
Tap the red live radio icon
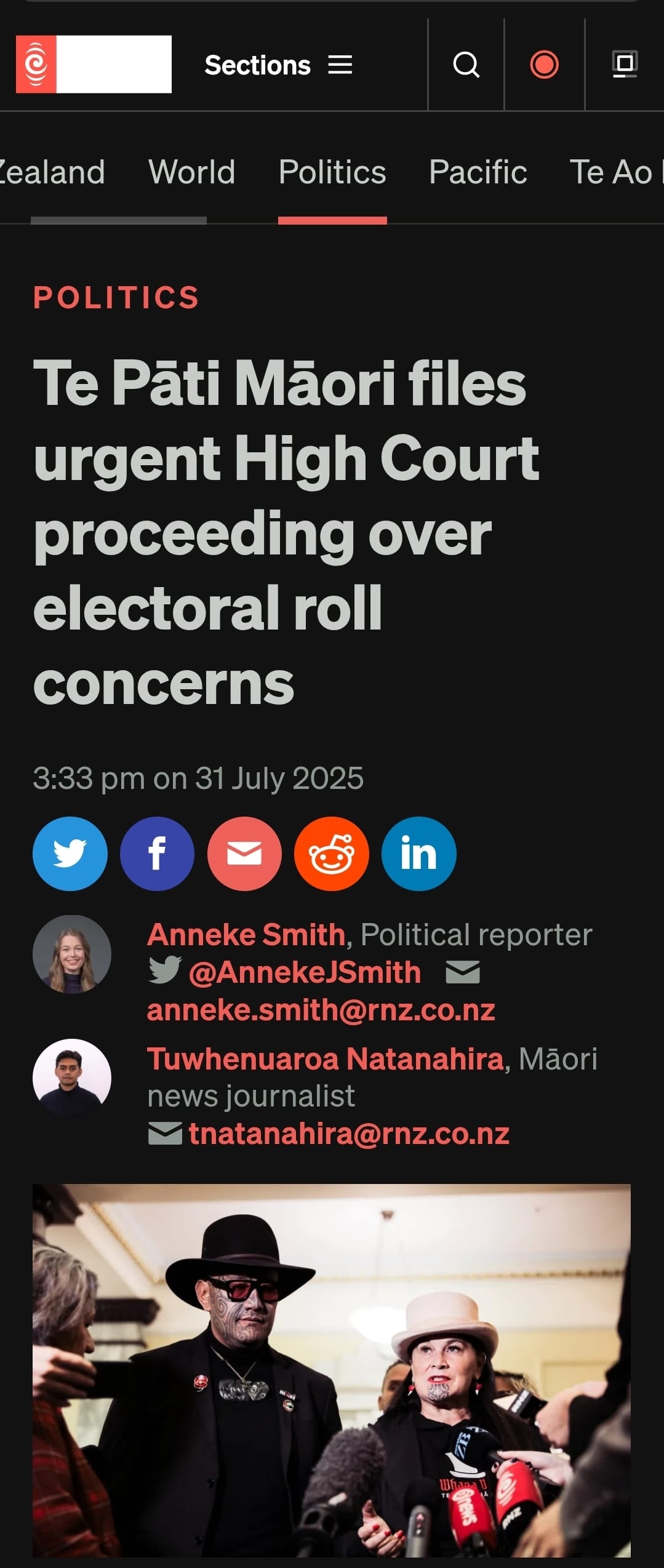click(x=544, y=65)
